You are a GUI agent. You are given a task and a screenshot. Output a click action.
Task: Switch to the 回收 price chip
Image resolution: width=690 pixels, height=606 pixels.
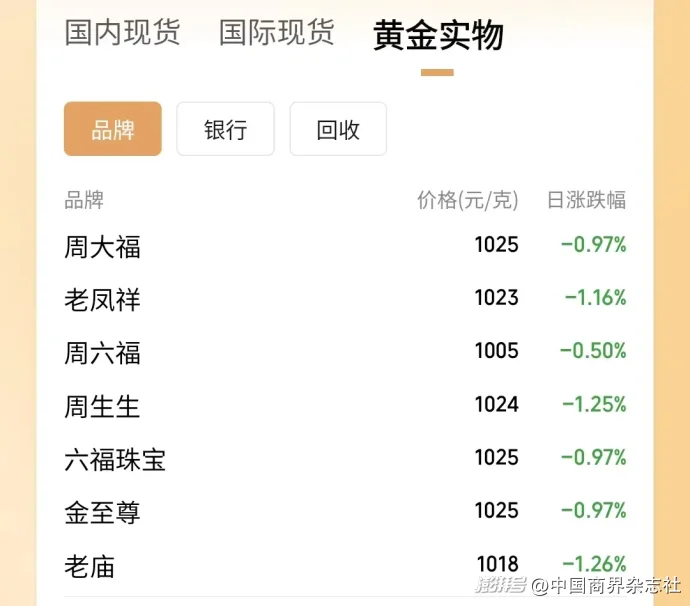tap(338, 129)
